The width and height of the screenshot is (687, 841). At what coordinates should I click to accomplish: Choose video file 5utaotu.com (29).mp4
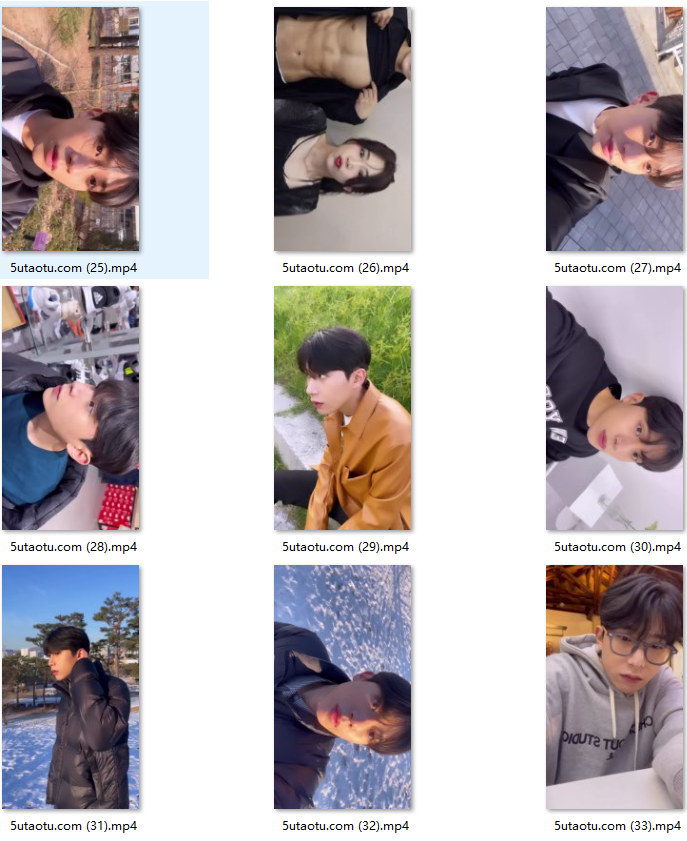[x=343, y=408]
